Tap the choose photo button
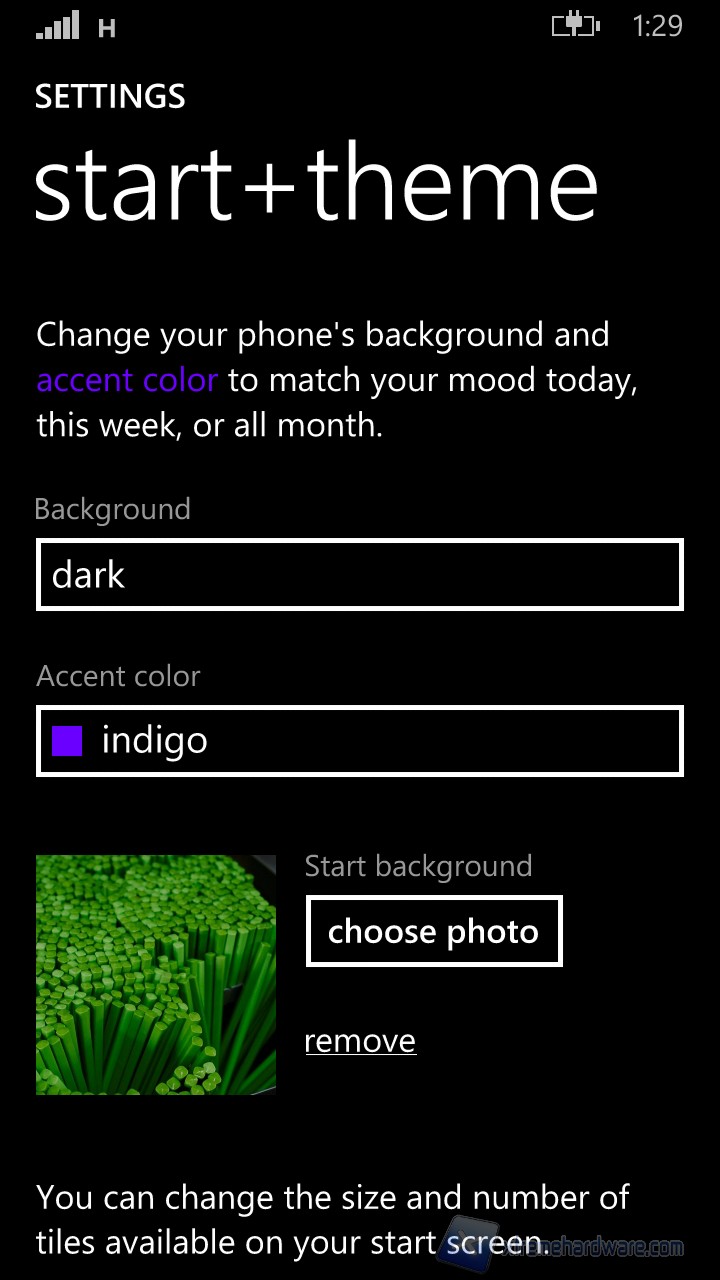The width and height of the screenshot is (720, 1280). 433,931
